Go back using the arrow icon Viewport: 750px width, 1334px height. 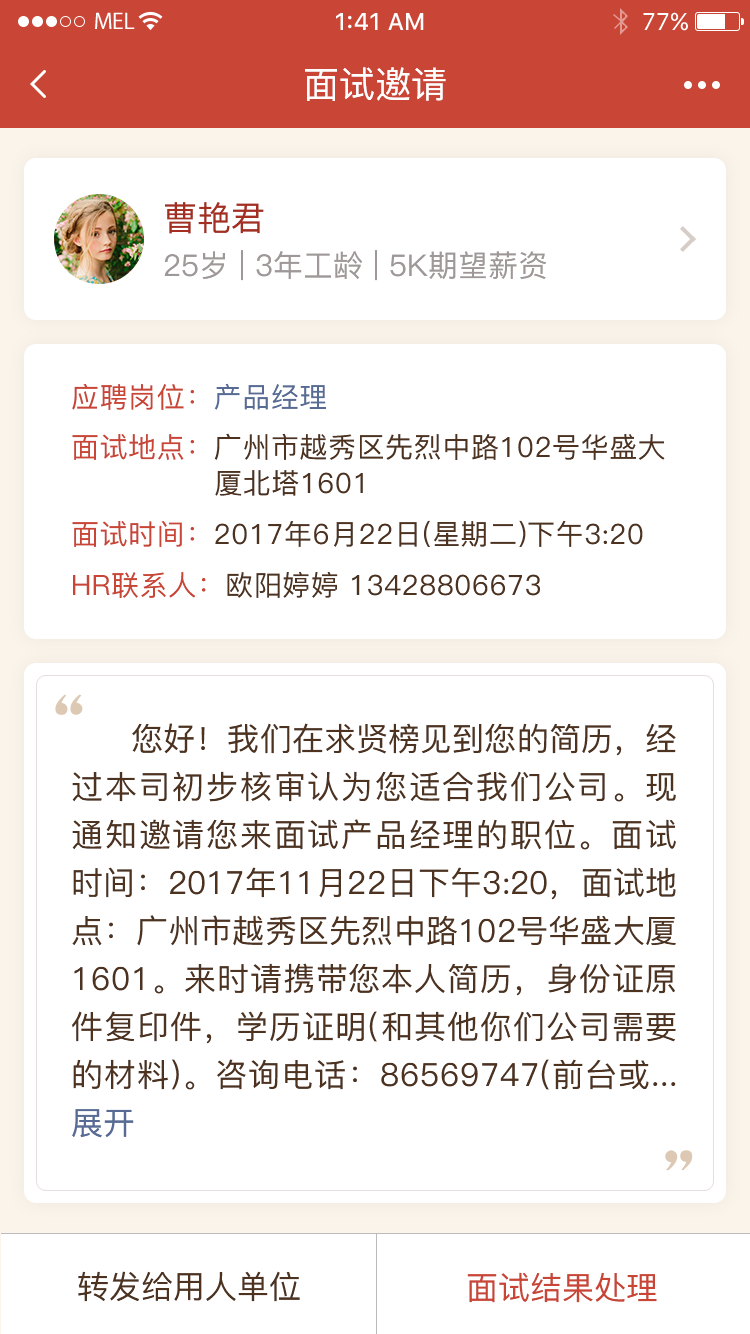[38, 85]
